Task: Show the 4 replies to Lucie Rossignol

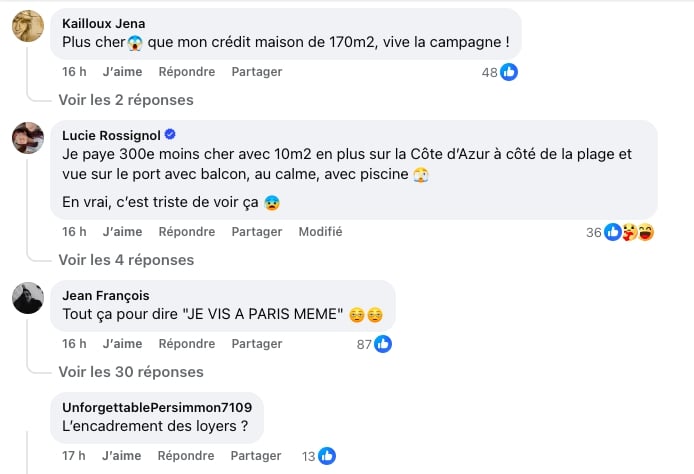Action: tap(125, 260)
